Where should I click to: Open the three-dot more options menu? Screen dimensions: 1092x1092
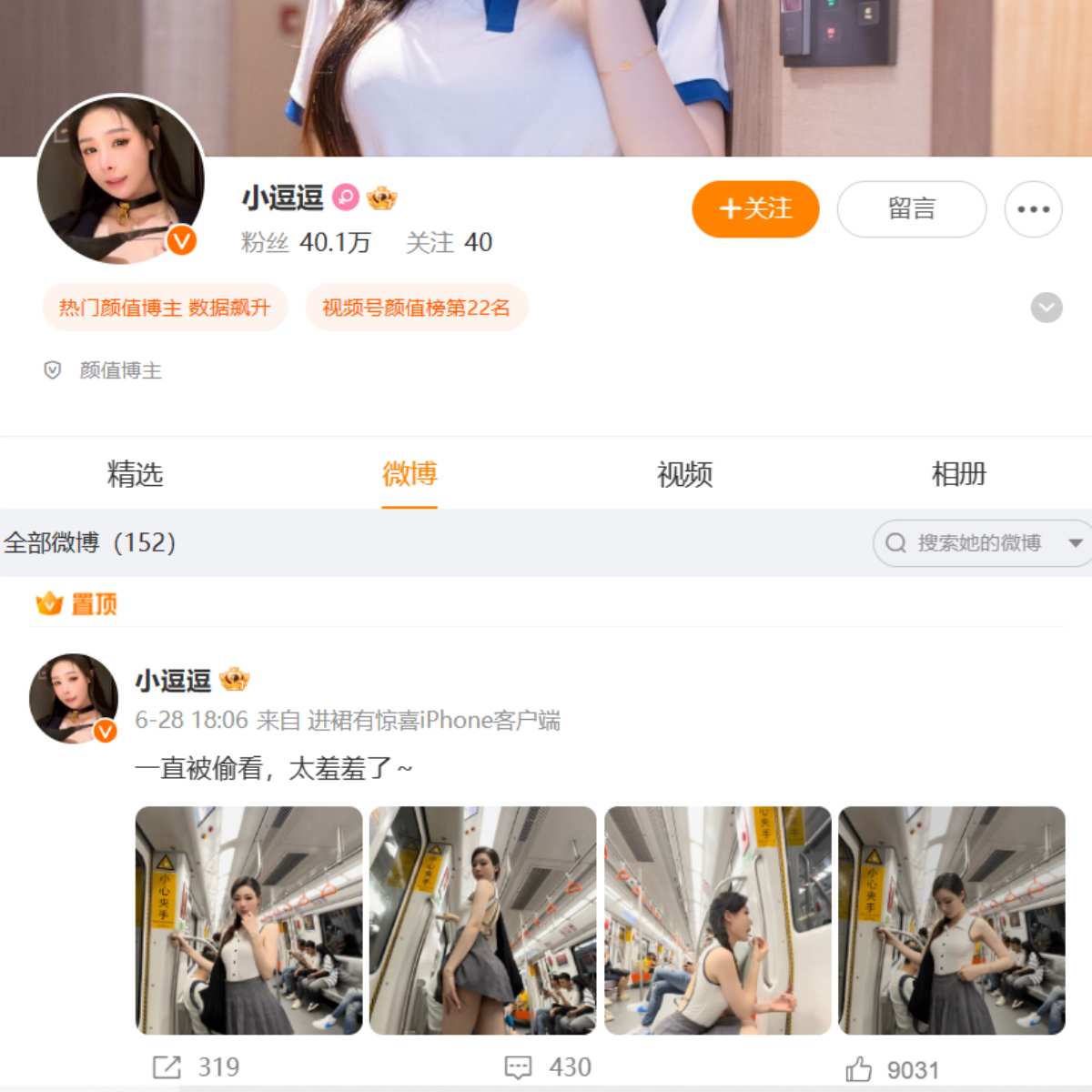tap(1033, 209)
